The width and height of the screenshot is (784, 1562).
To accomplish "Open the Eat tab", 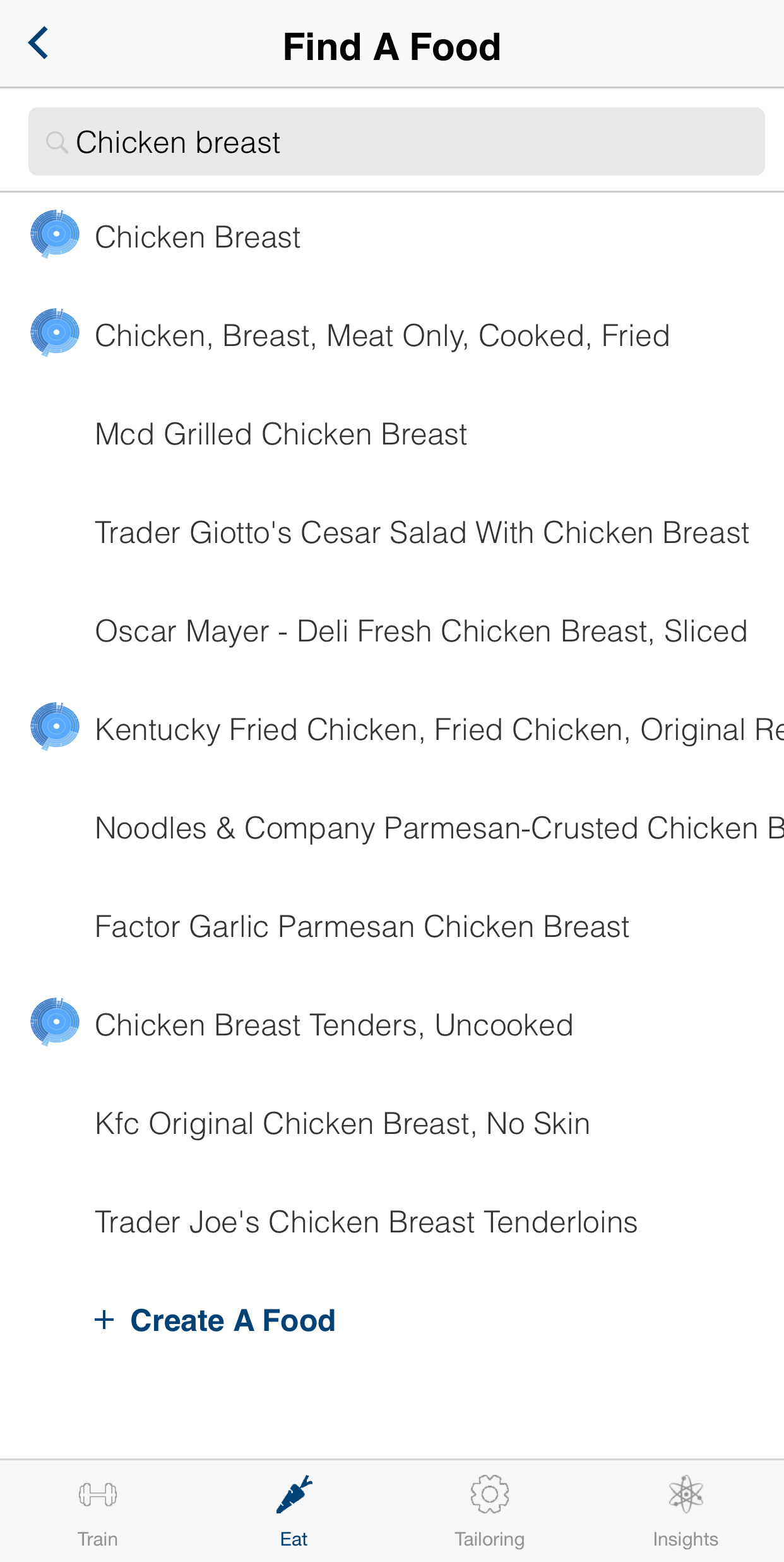I will (294, 1511).
